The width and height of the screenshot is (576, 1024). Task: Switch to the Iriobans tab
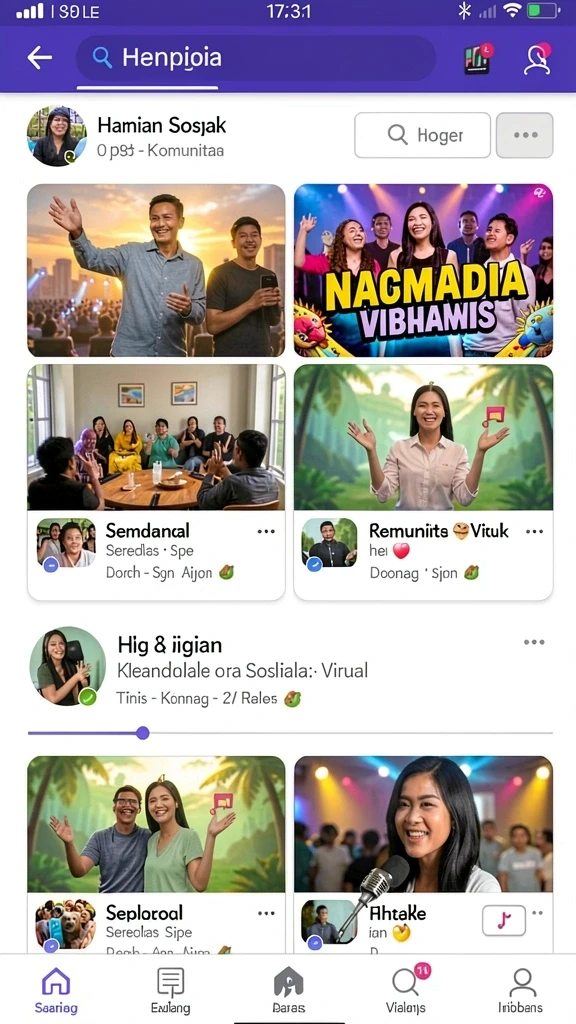pyautogui.click(x=520, y=989)
